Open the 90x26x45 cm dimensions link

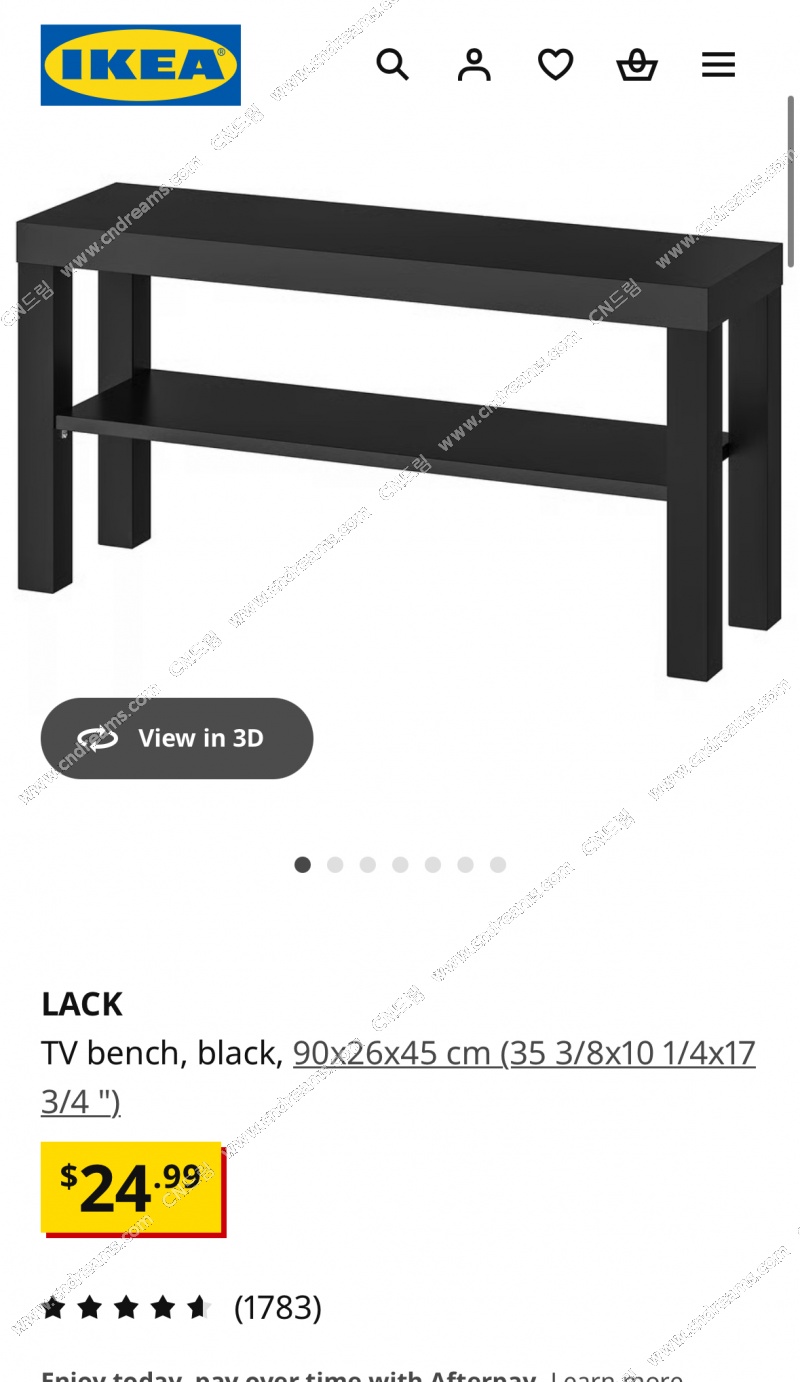coord(523,1054)
